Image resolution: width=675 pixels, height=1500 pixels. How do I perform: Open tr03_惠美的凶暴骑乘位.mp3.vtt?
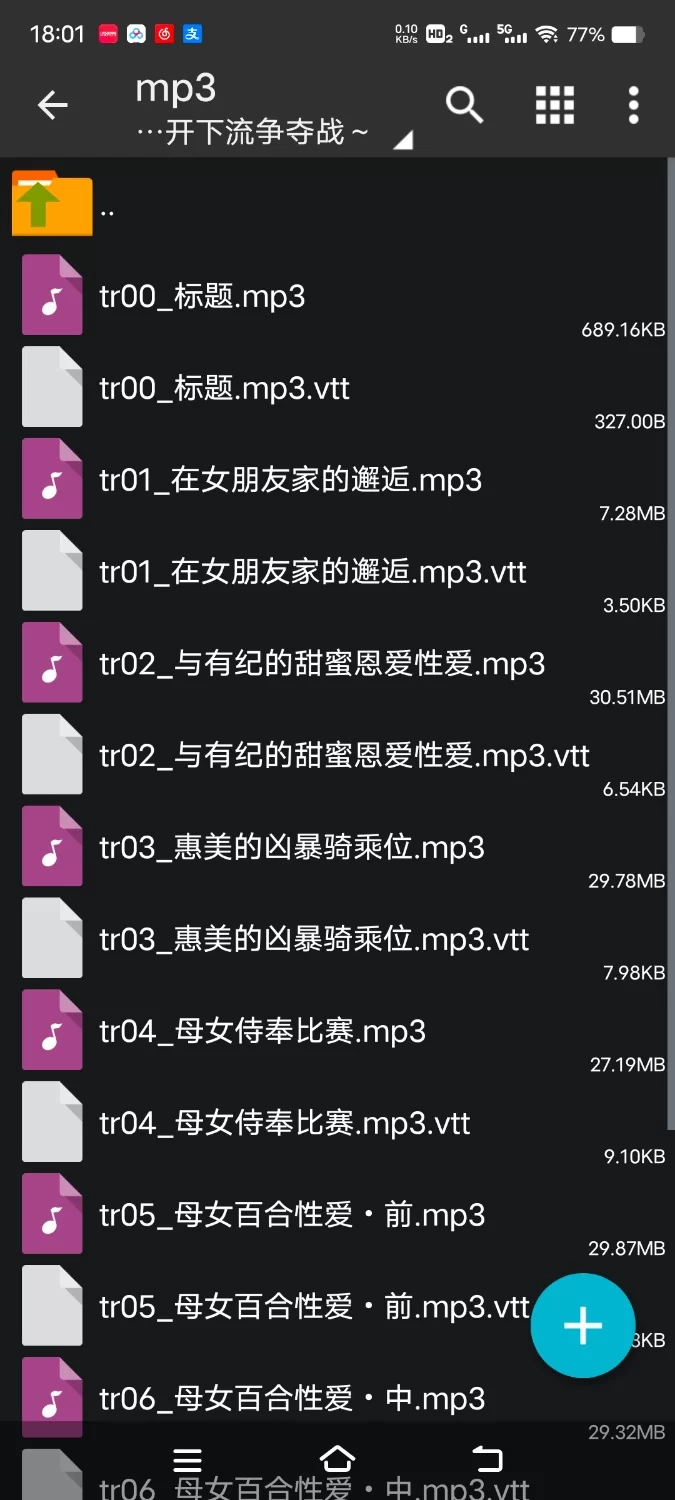click(314, 940)
